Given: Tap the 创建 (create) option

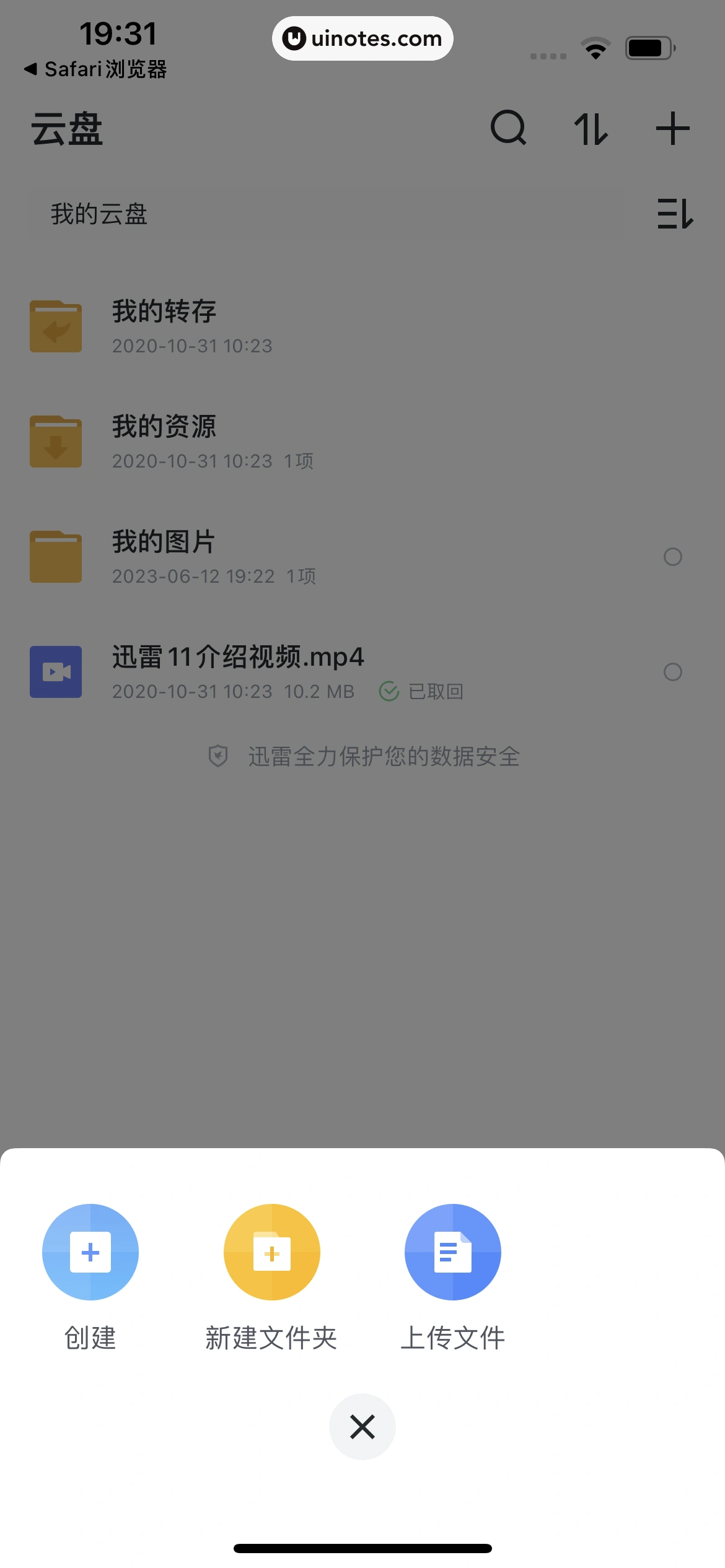Looking at the screenshot, I should click(x=90, y=1252).
